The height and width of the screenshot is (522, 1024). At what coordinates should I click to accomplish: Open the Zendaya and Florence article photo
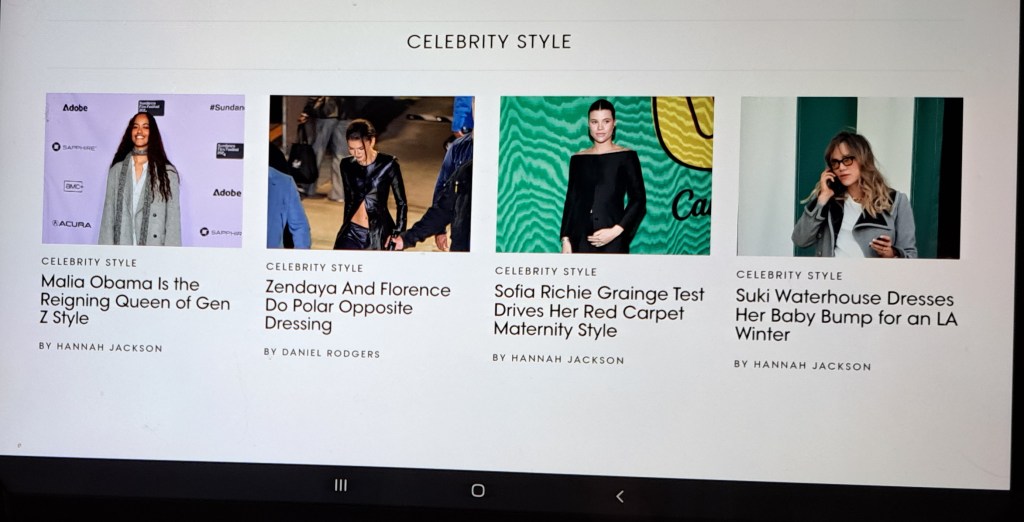(370, 172)
